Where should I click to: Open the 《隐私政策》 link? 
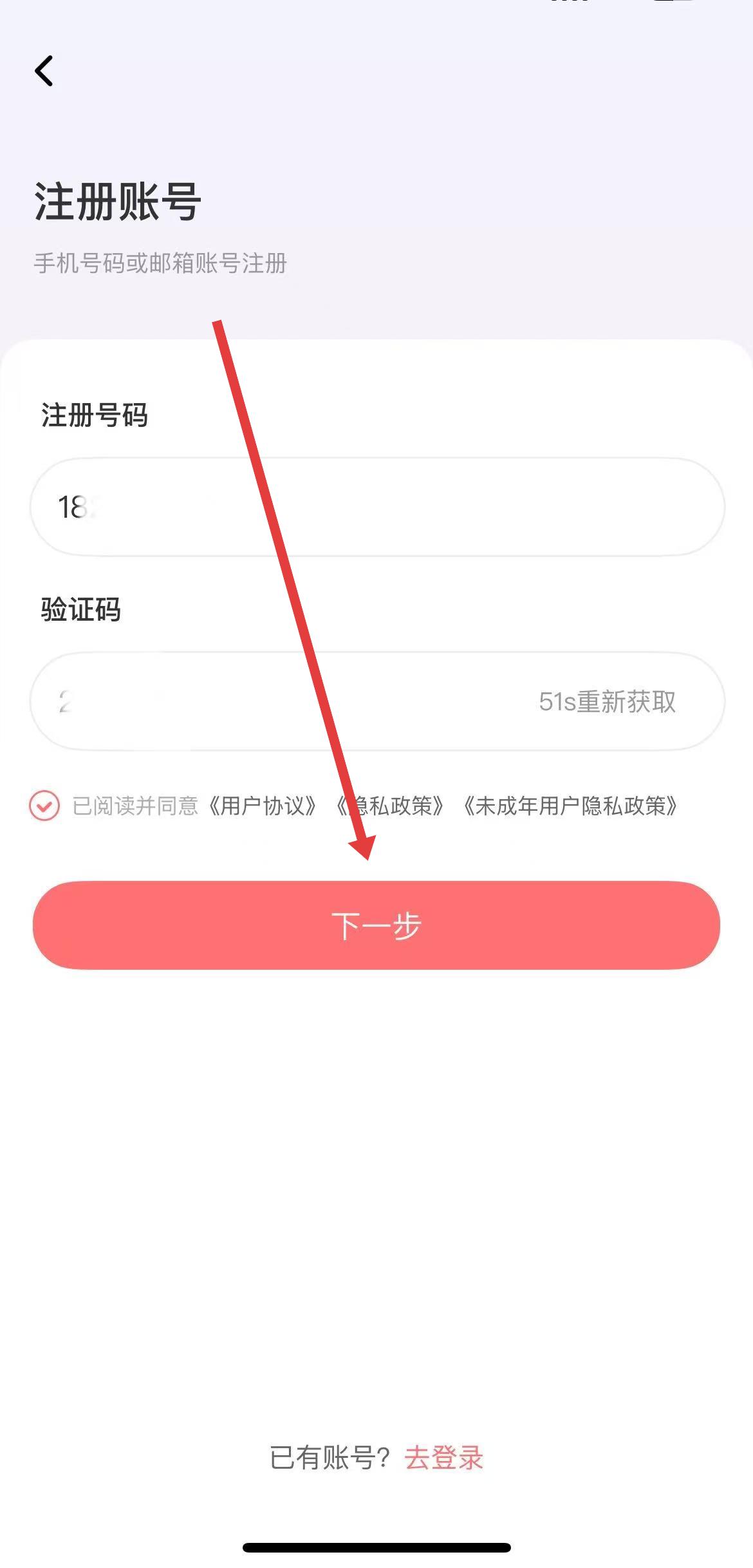click(x=391, y=806)
